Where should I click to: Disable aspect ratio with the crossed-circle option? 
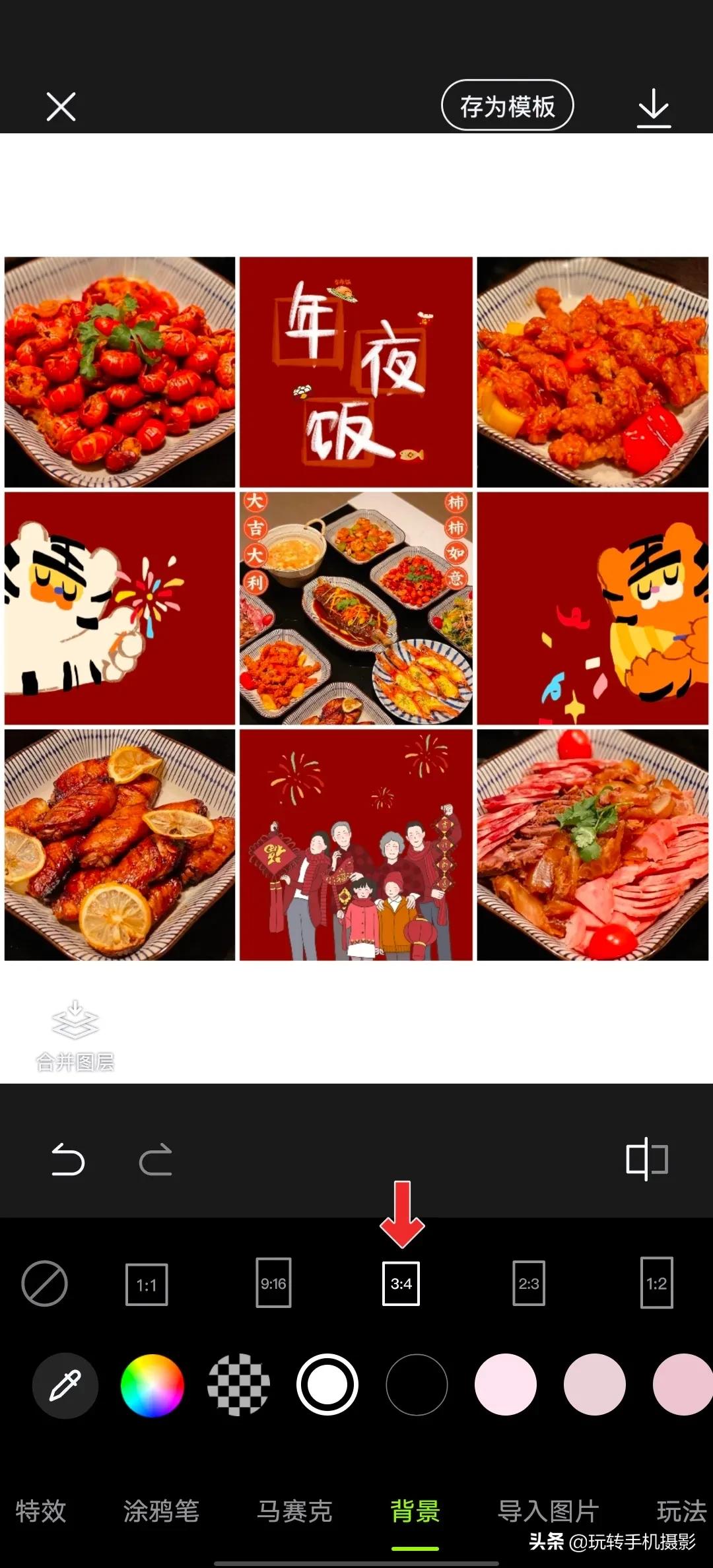[x=43, y=1283]
